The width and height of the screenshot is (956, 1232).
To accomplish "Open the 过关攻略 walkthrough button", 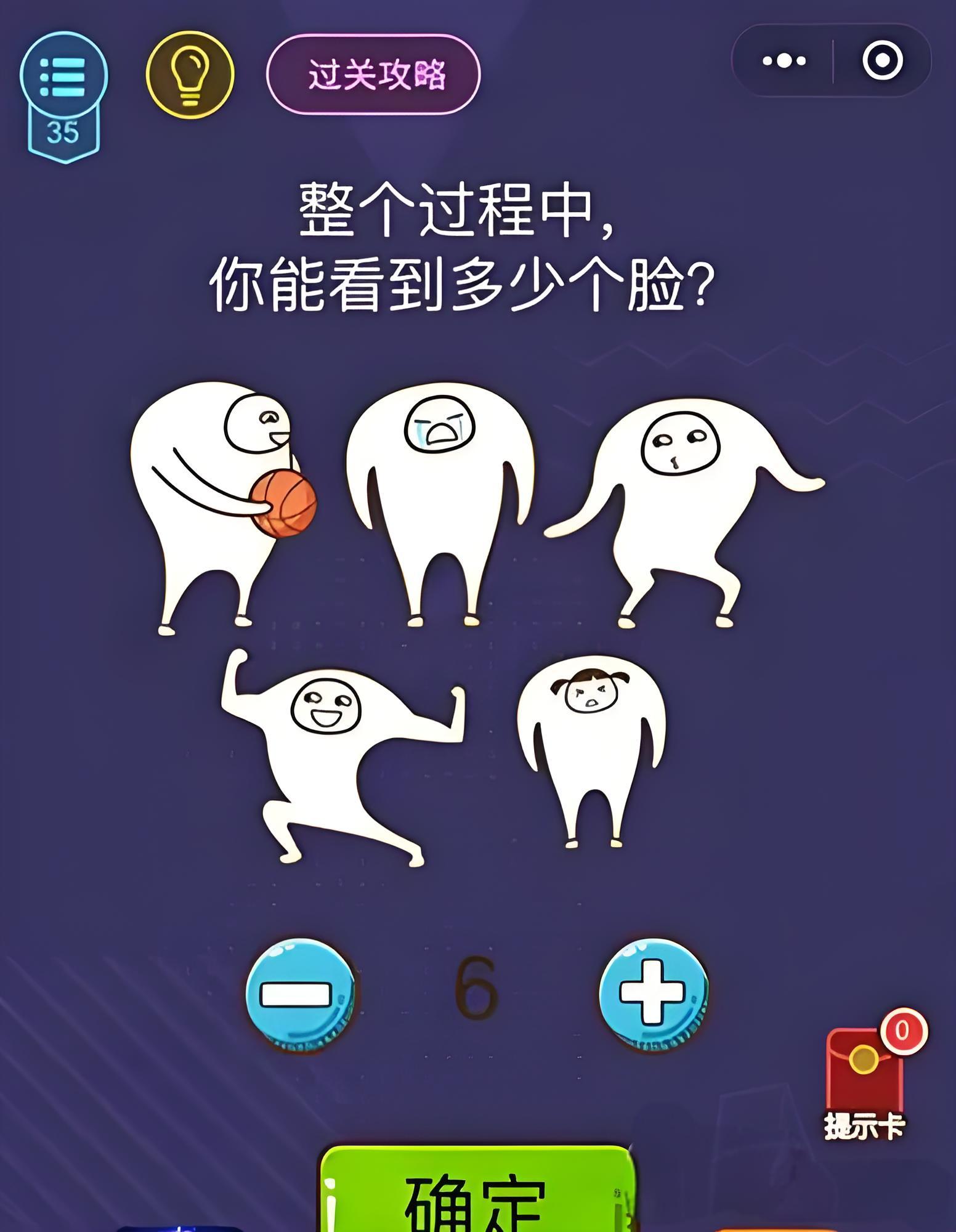I will point(373,75).
